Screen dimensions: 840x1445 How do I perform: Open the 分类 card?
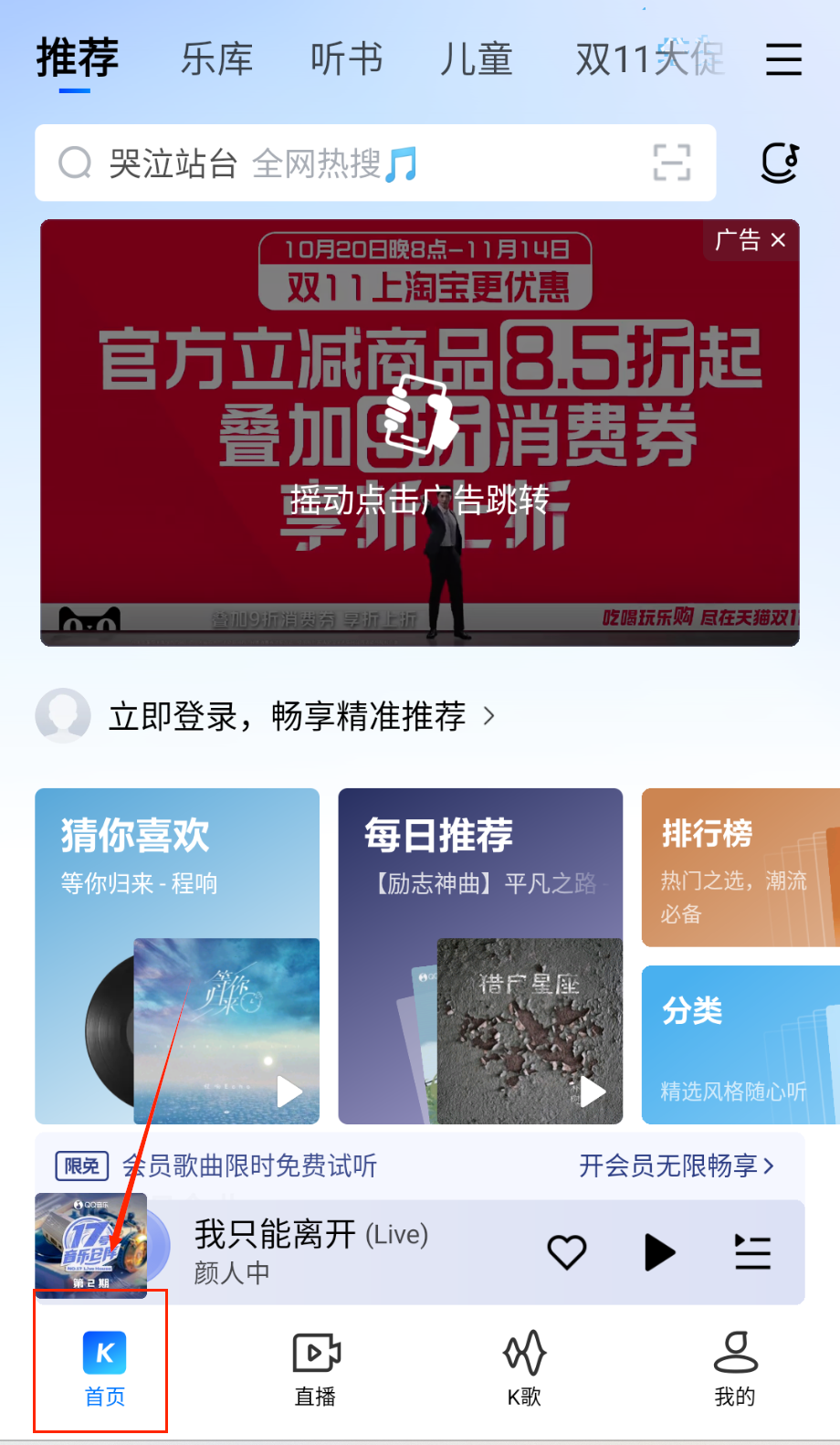coord(740,1045)
